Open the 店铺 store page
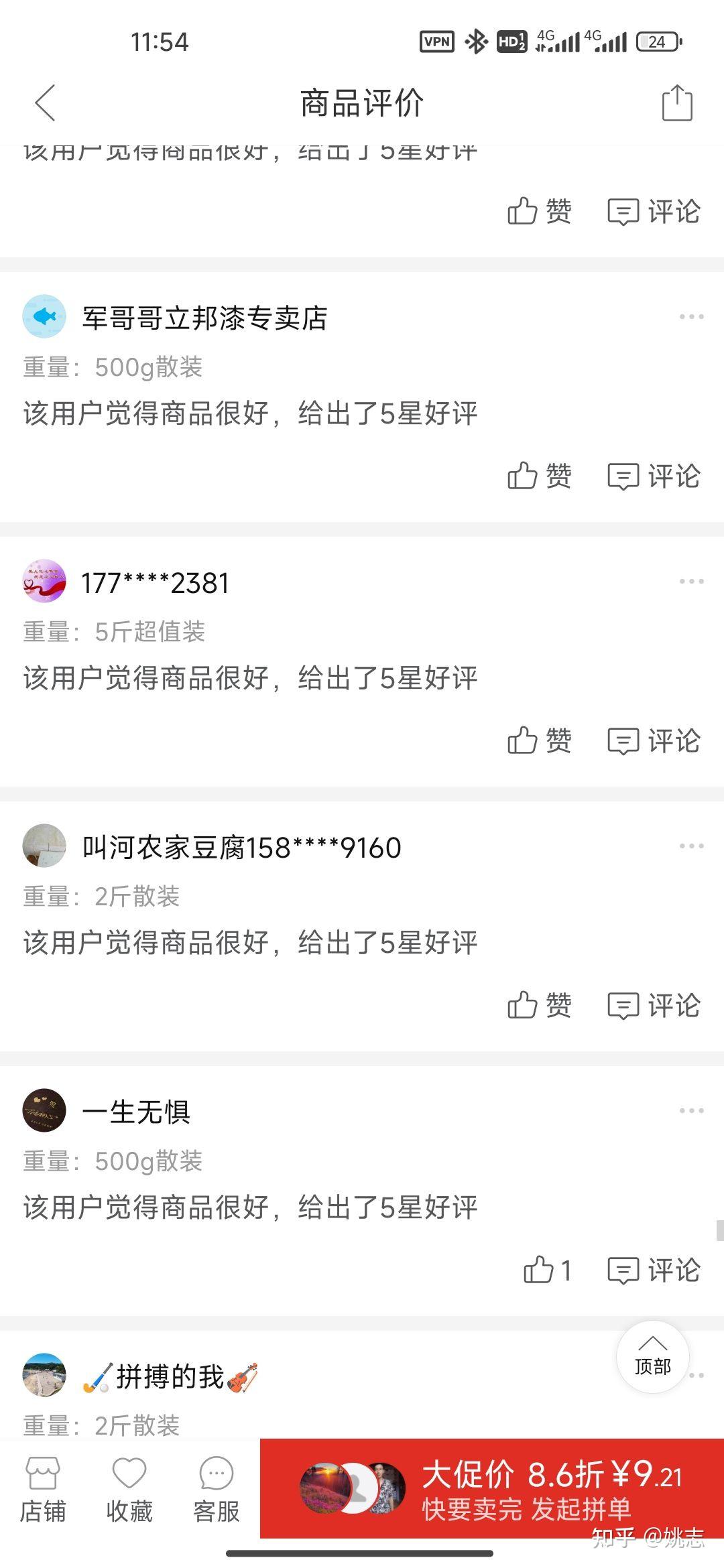The image size is (724, 1568). click(x=43, y=1490)
